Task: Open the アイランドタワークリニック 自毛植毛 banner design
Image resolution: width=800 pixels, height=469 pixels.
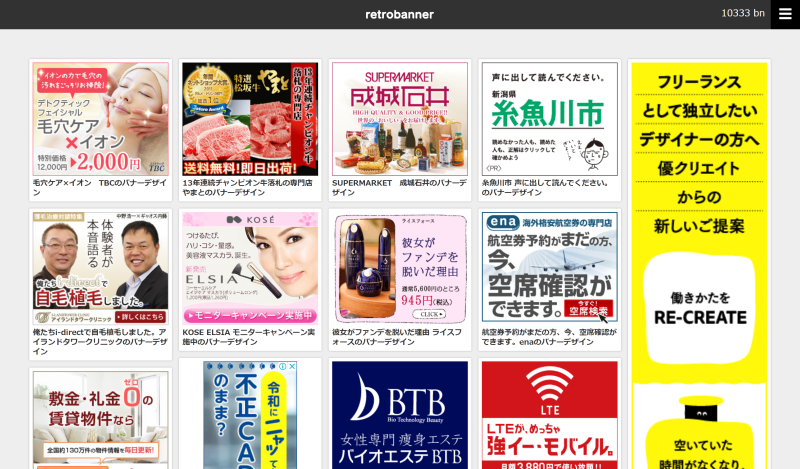Action: tap(100, 268)
